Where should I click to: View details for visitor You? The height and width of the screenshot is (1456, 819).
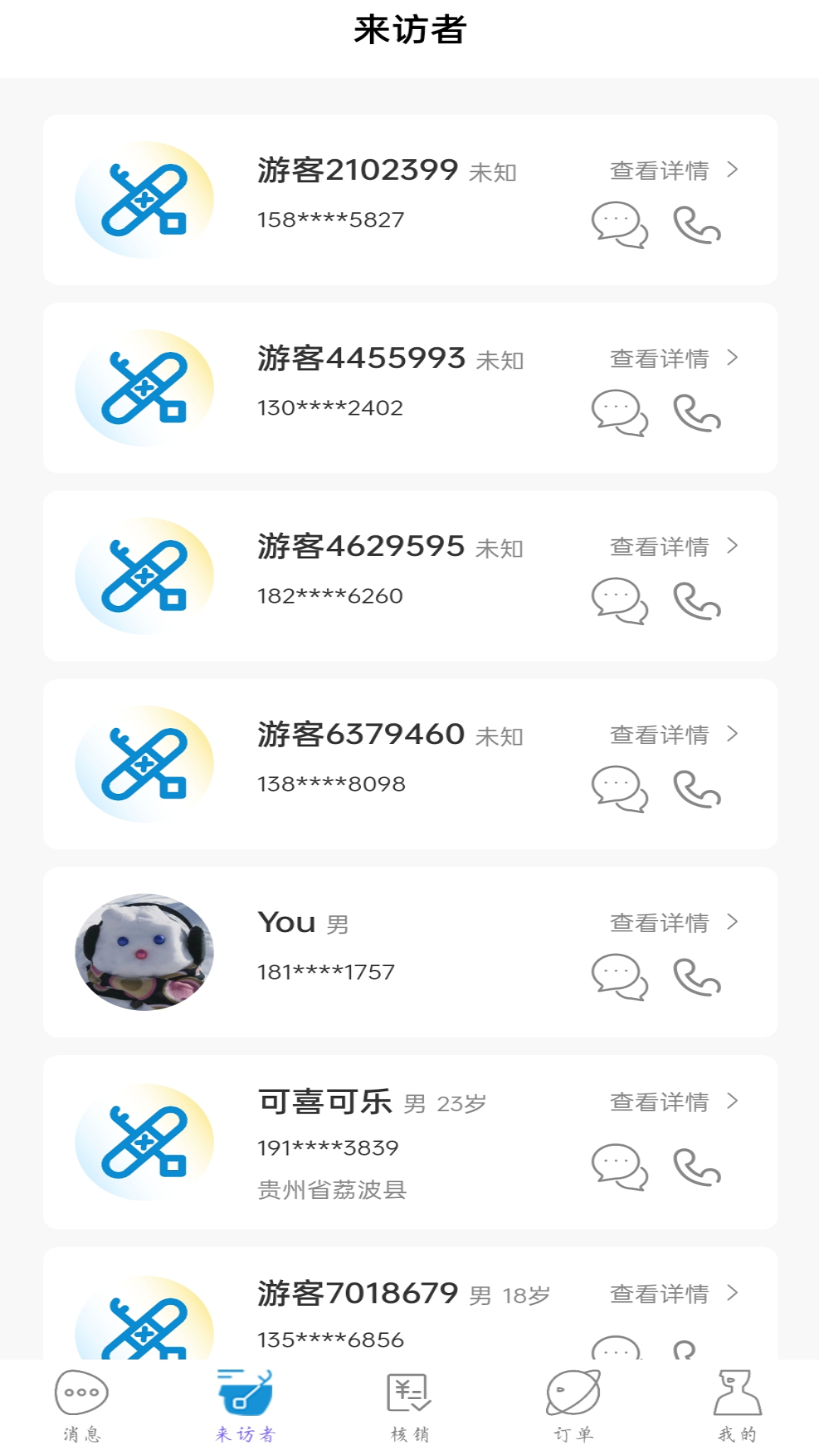click(x=673, y=923)
